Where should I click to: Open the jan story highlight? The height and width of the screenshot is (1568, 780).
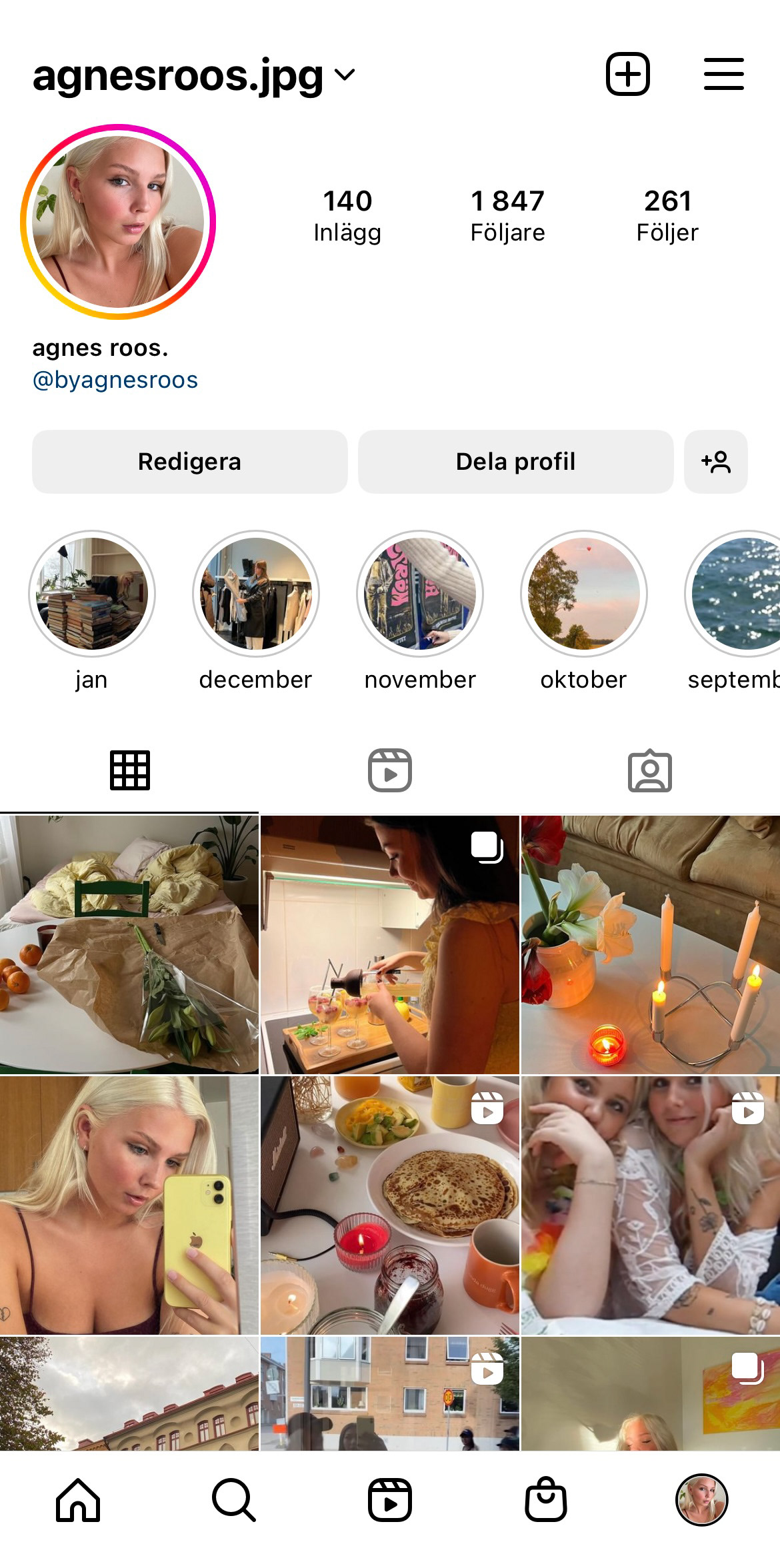pos(92,593)
